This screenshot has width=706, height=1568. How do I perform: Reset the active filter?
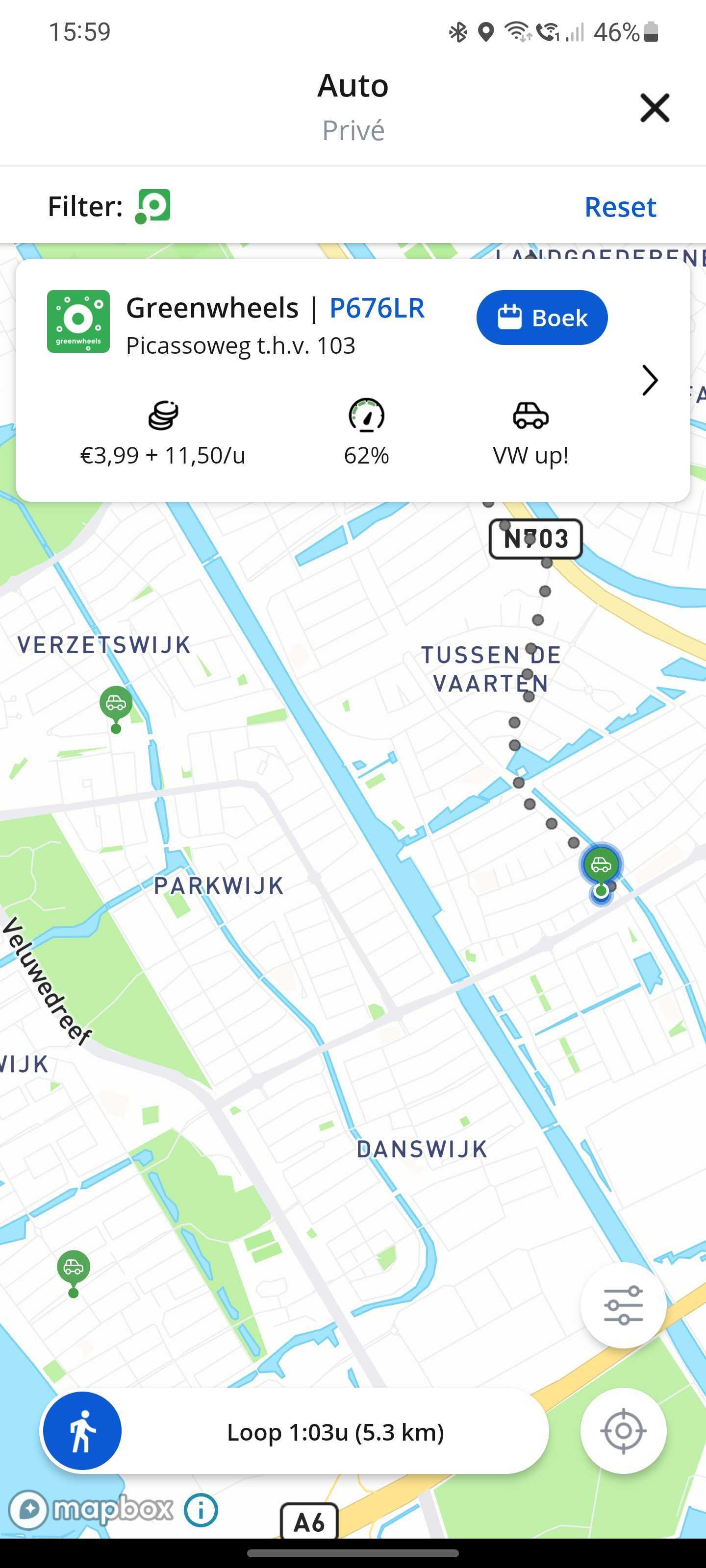(x=620, y=207)
